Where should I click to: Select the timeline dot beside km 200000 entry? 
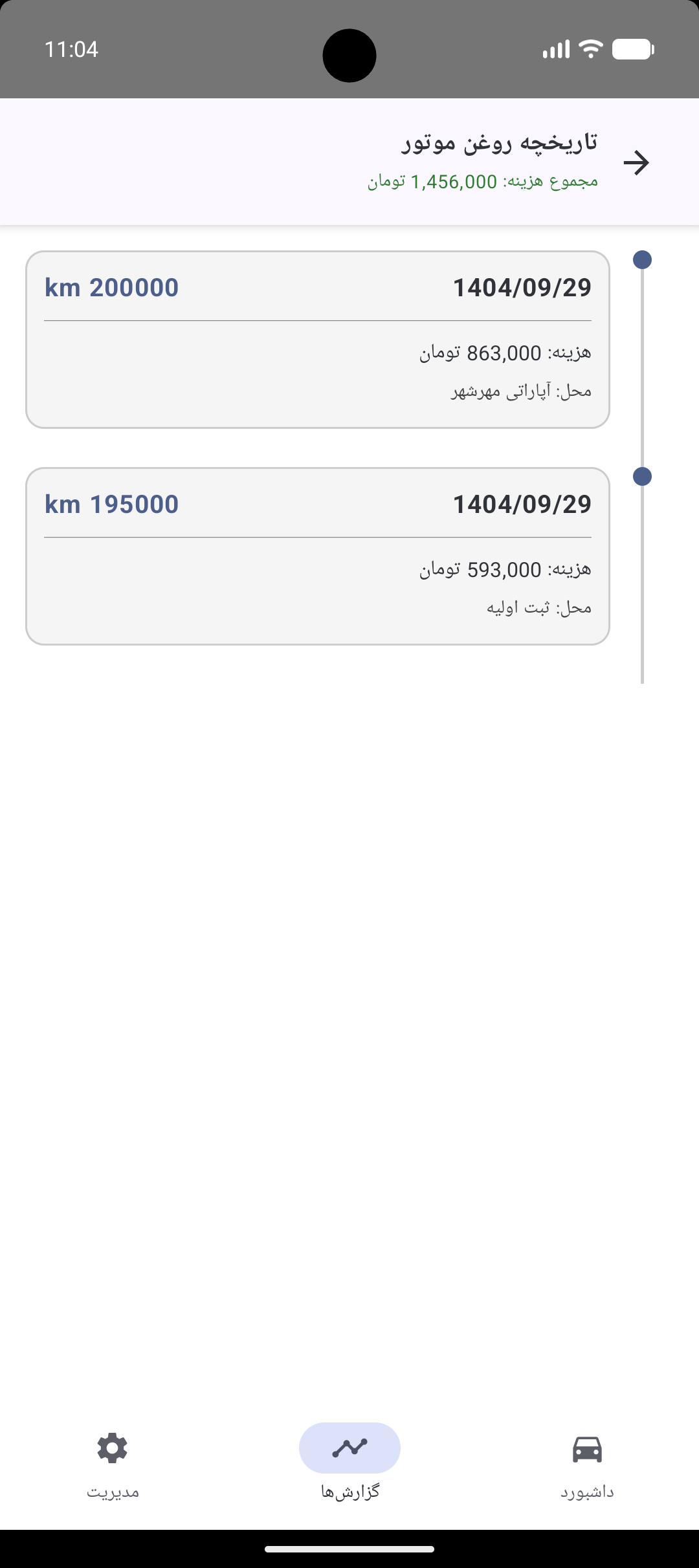[641, 260]
